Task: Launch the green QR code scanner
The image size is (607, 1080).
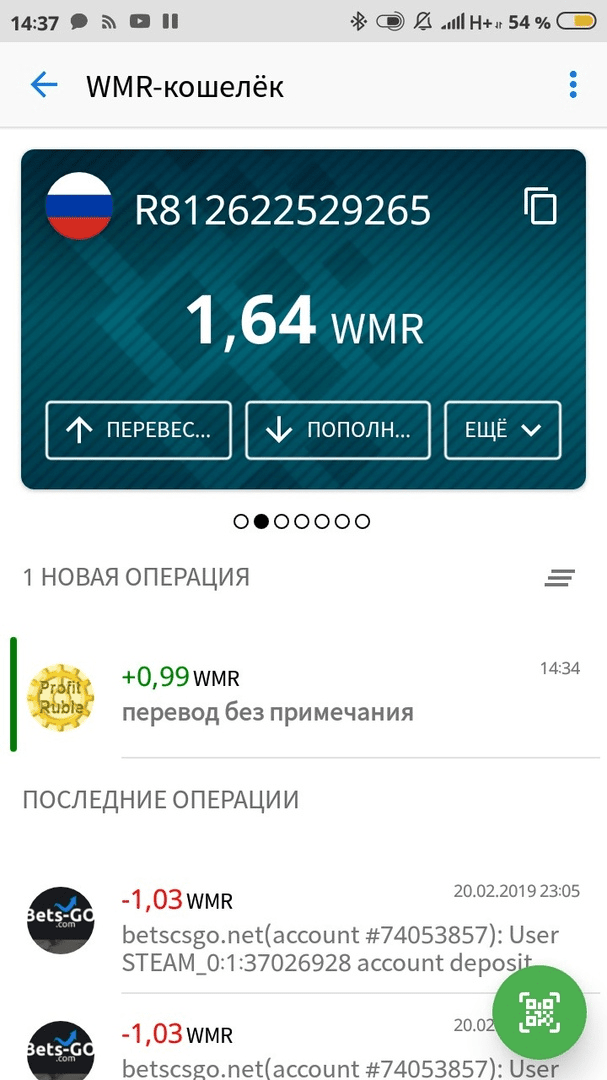Action: coord(540,1013)
